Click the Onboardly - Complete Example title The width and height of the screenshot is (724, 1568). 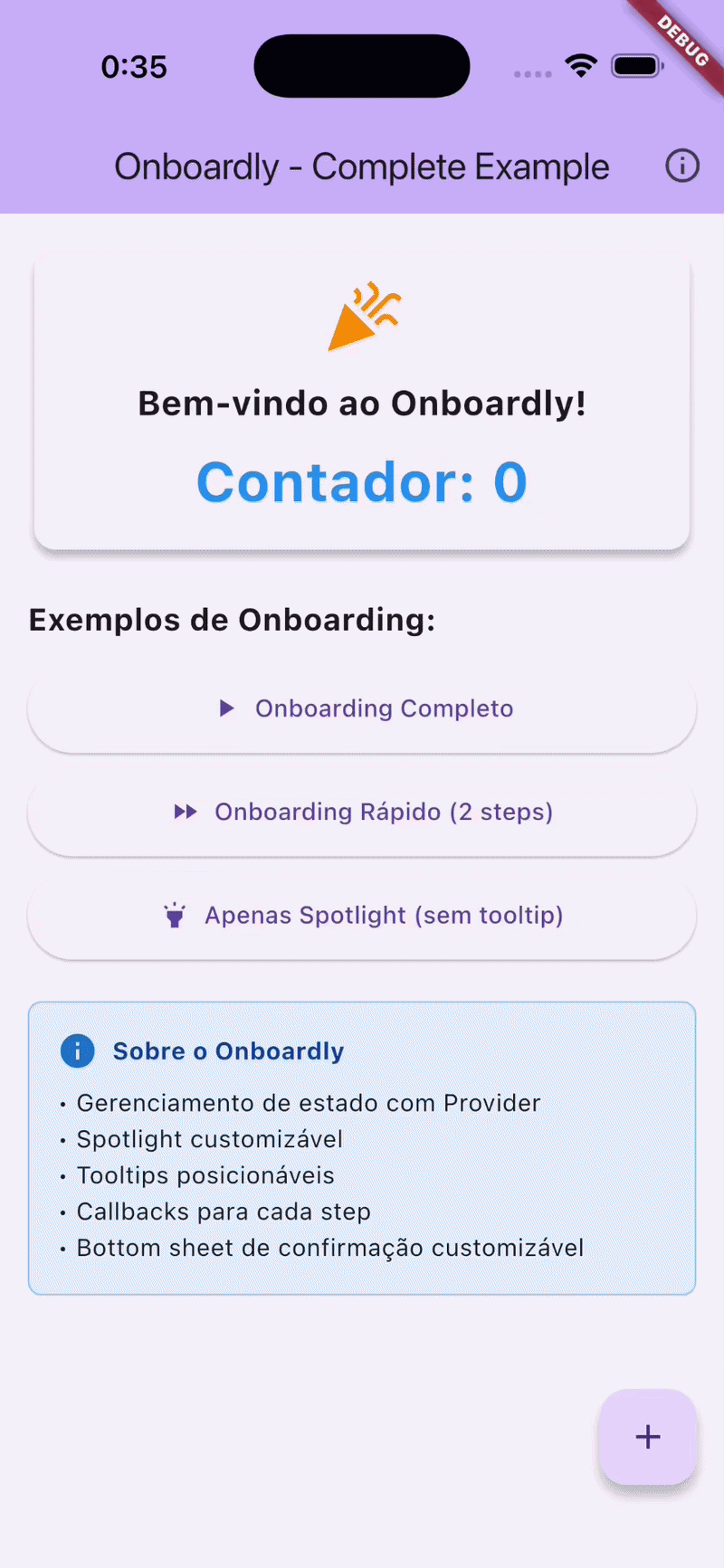click(x=361, y=166)
